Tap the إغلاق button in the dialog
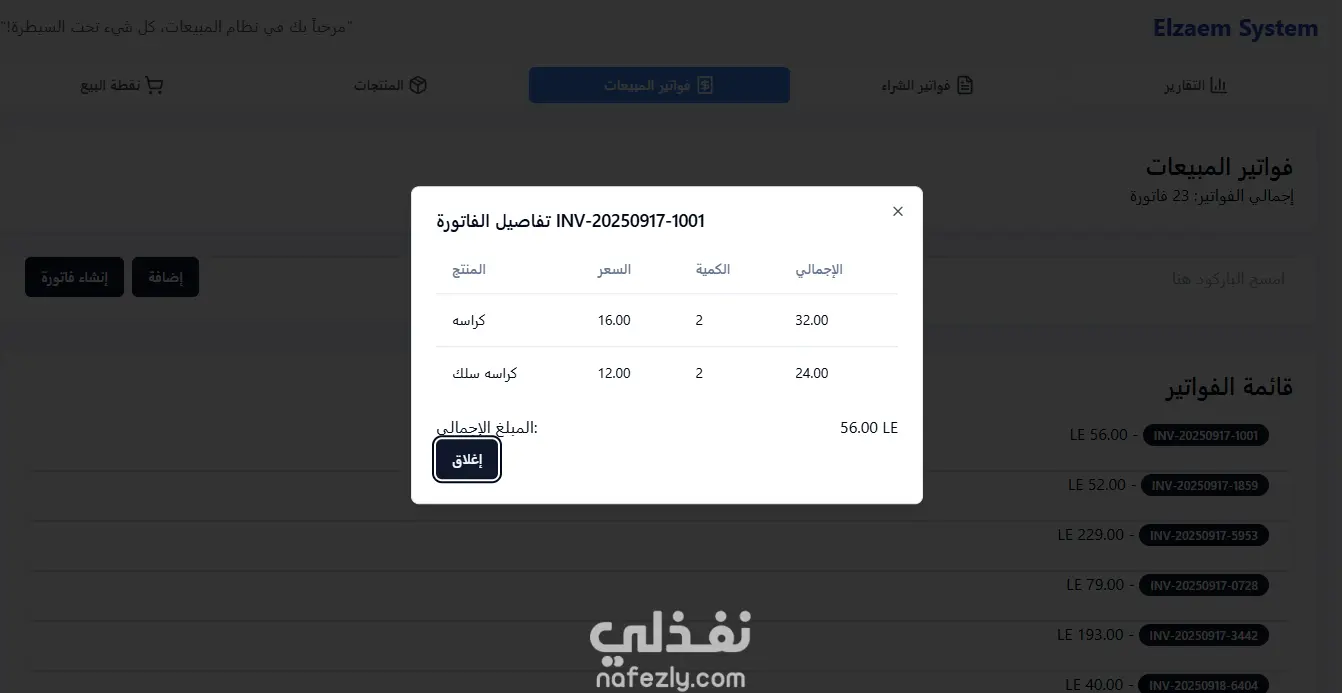The height and width of the screenshot is (693, 1342). click(x=467, y=460)
